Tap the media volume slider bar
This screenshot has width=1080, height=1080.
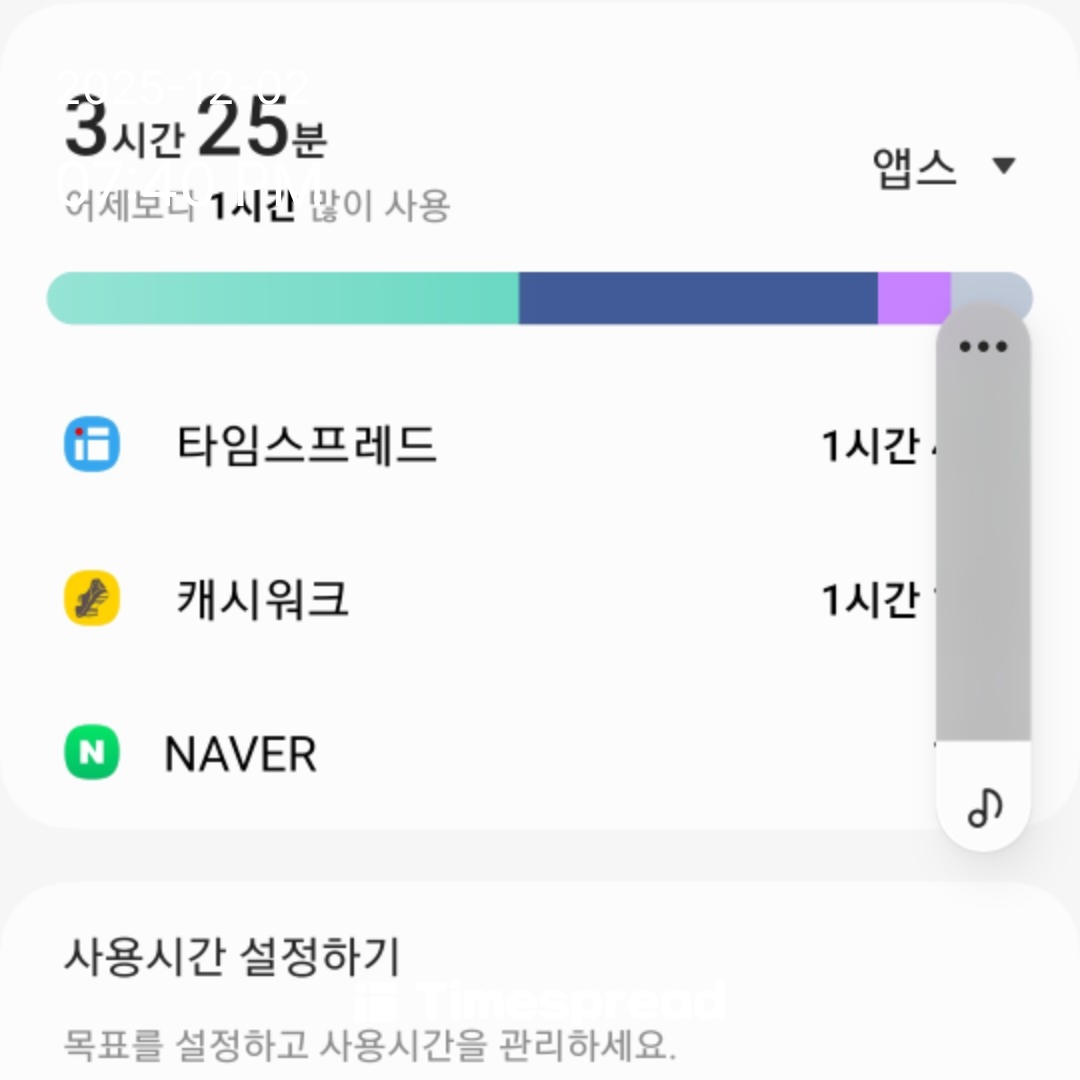click(983, 560)
